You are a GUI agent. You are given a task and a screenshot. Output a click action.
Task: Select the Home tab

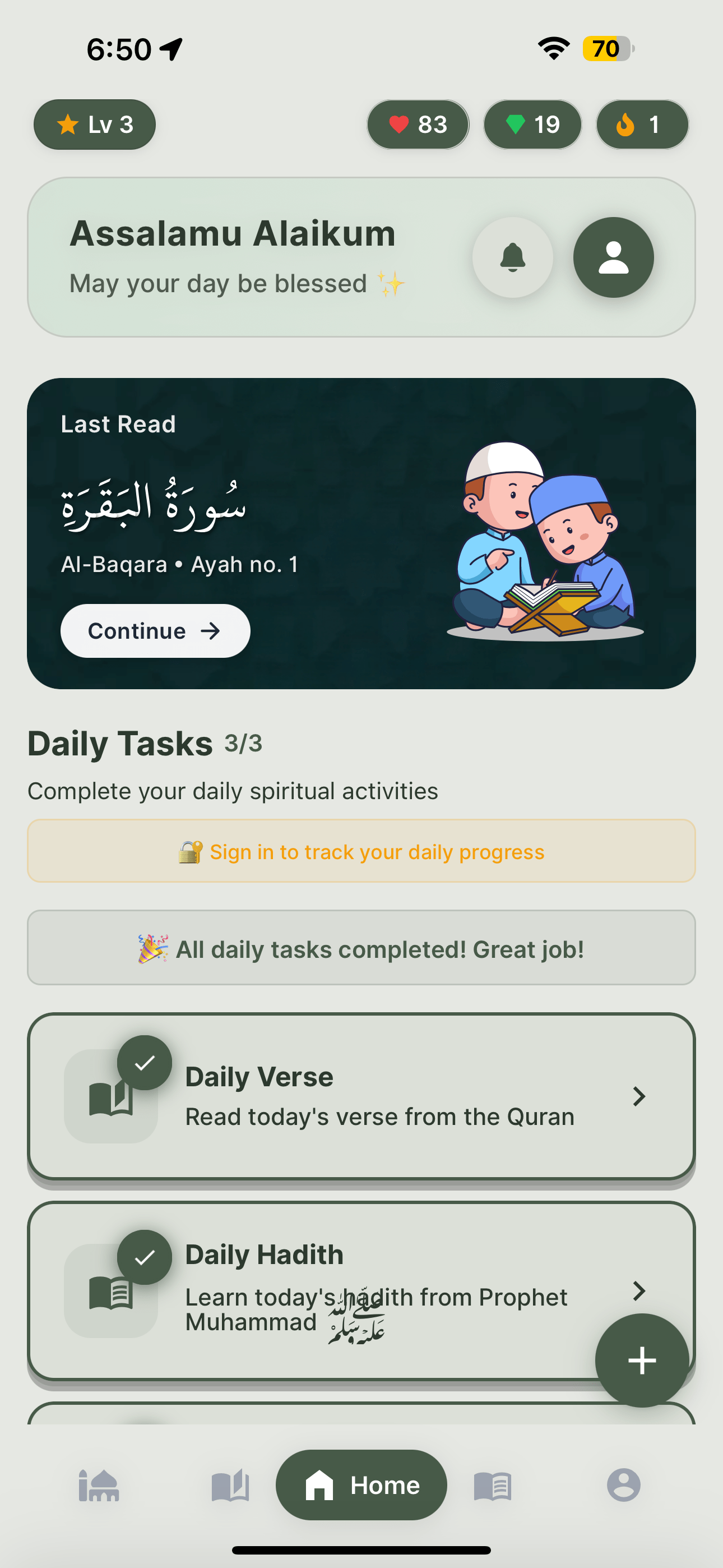[x=361, y=1485]
